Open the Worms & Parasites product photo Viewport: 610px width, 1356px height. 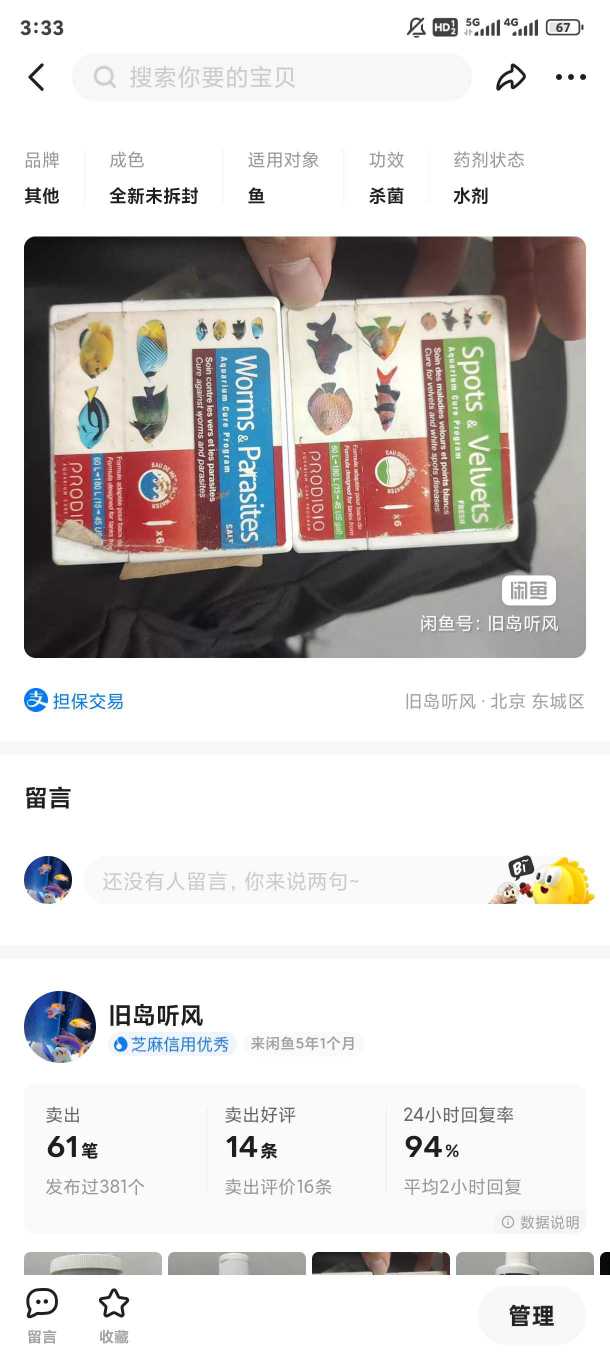[170, 427]
